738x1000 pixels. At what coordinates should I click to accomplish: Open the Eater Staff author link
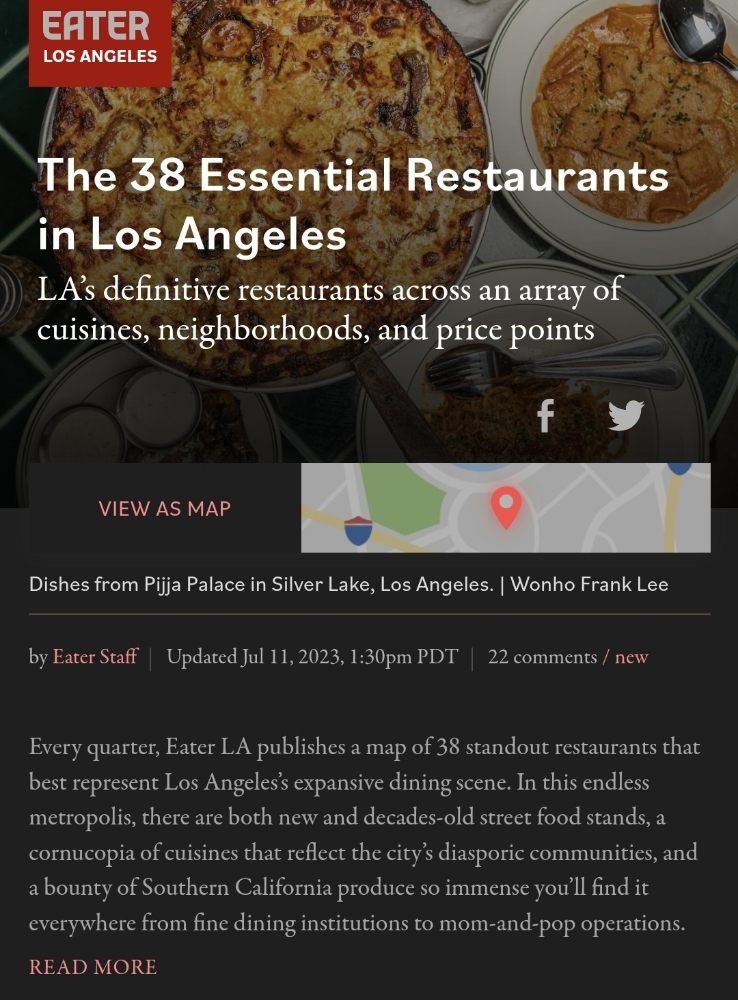coord(95,657)
